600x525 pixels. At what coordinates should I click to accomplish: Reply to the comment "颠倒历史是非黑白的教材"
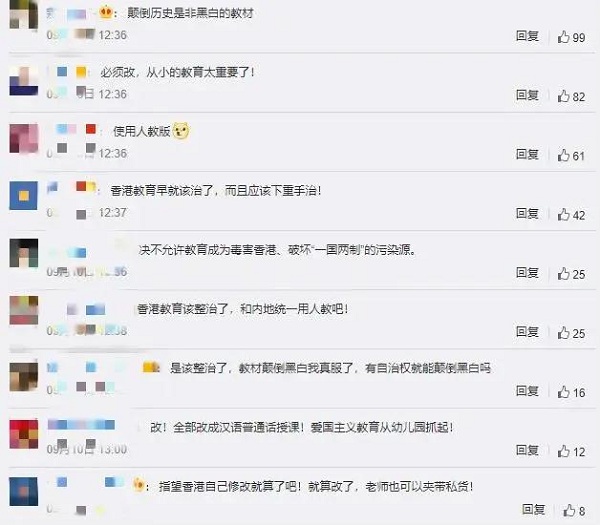[527, 36]
